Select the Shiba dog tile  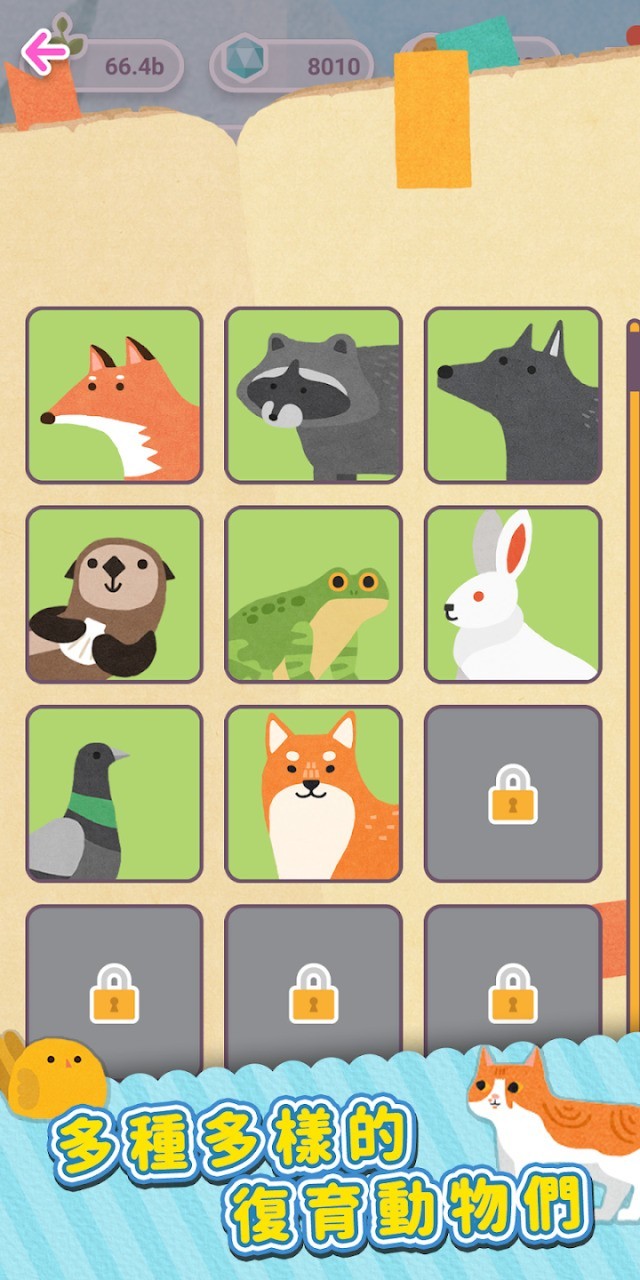[313, 794]
